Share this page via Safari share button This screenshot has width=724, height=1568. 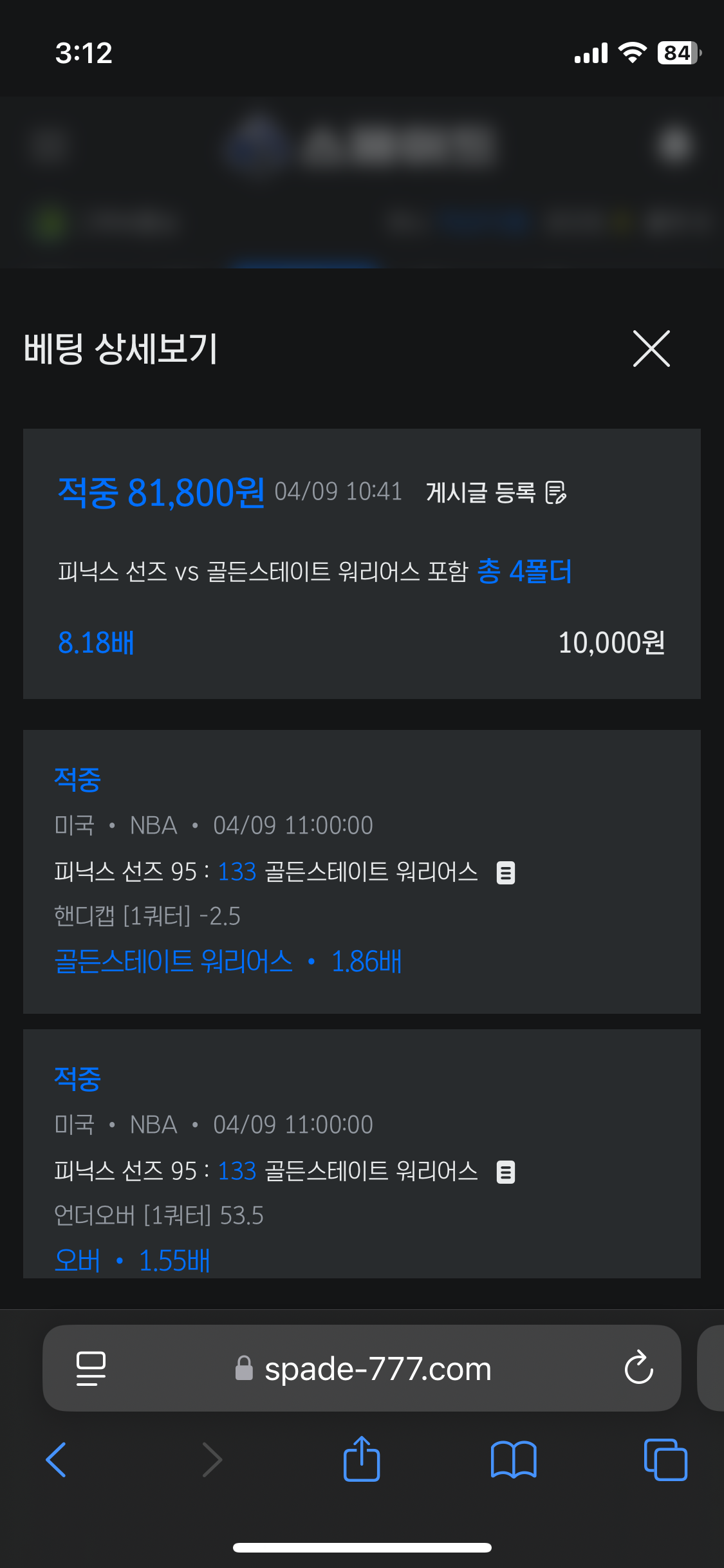(x=362, y=1458)
